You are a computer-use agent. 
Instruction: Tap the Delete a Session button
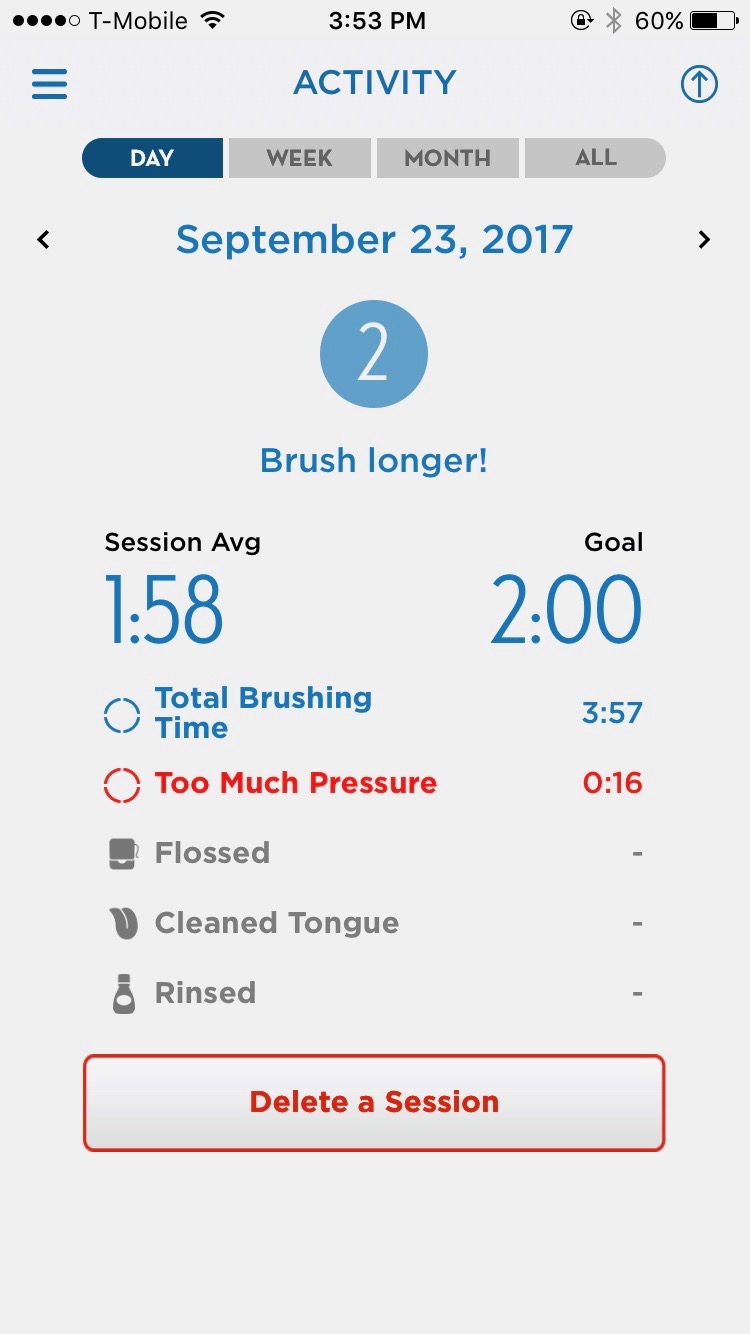coord(374,1102)
